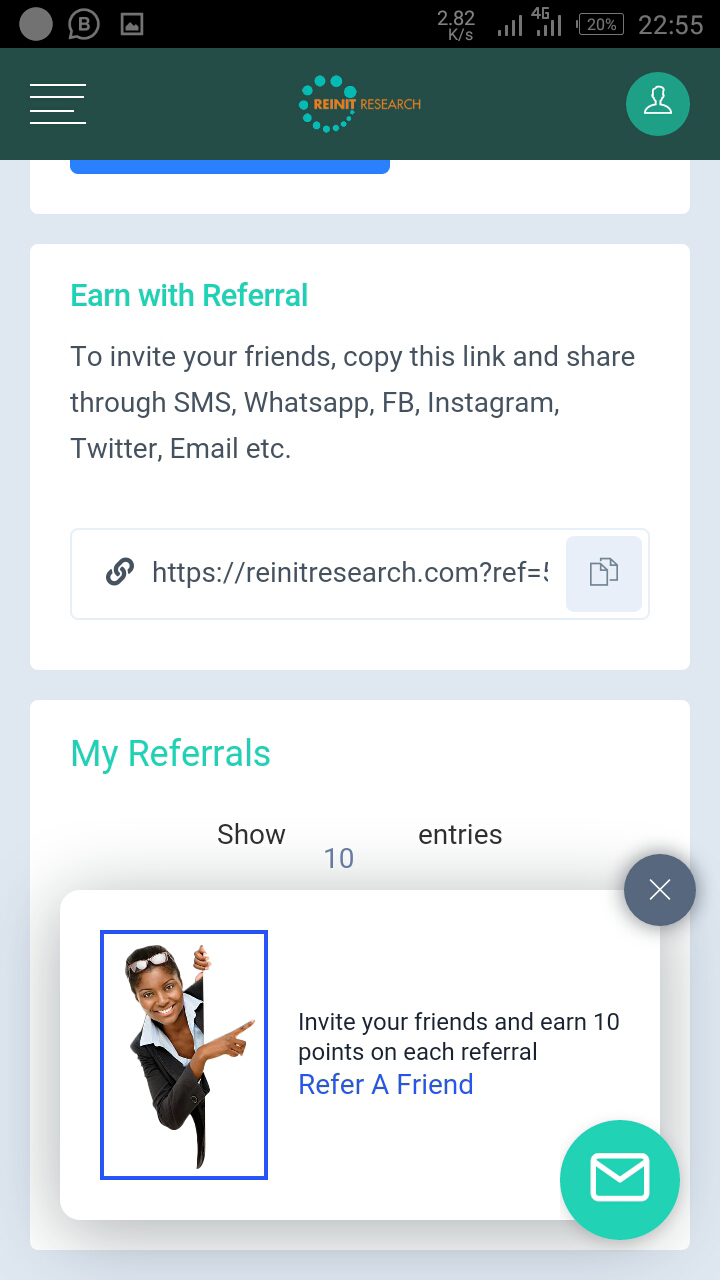The width and height of the screenshot is (720, 1280).
Task: Open the Show entries dropdown
Action: (339, 857)
